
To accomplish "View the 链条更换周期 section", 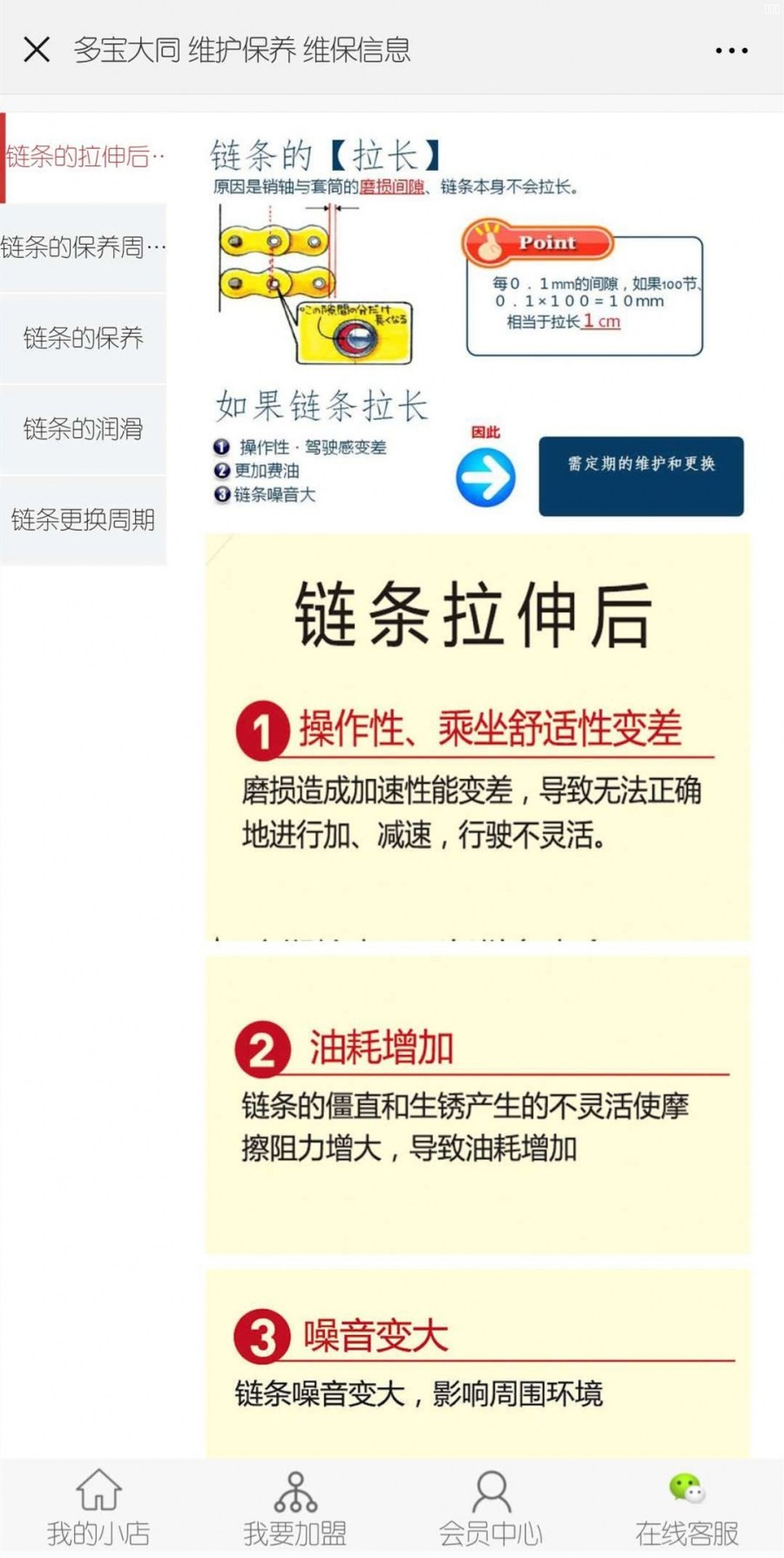I will (84, 519).
